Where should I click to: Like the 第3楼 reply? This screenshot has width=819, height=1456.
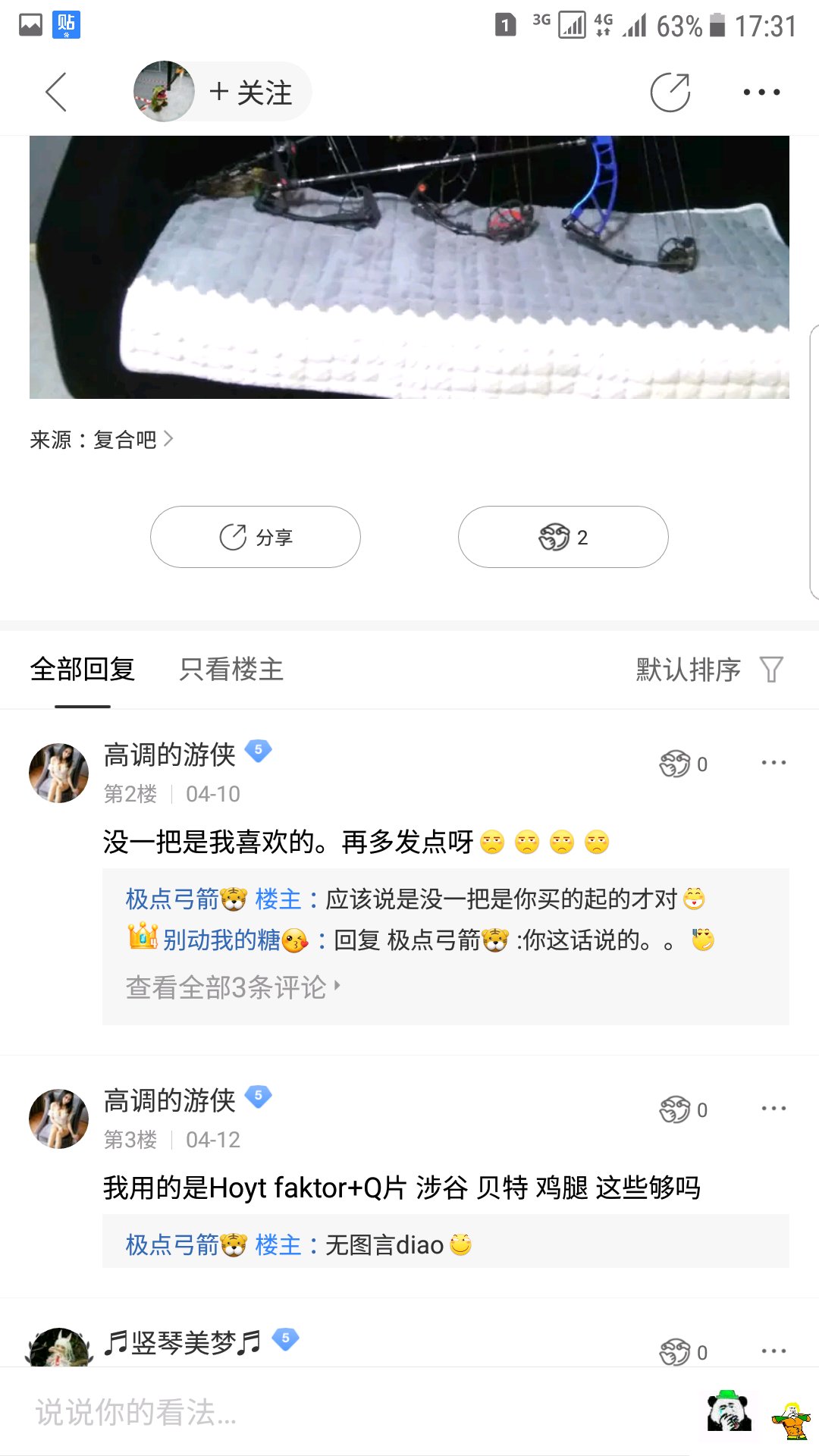[x=682, y=1110]
